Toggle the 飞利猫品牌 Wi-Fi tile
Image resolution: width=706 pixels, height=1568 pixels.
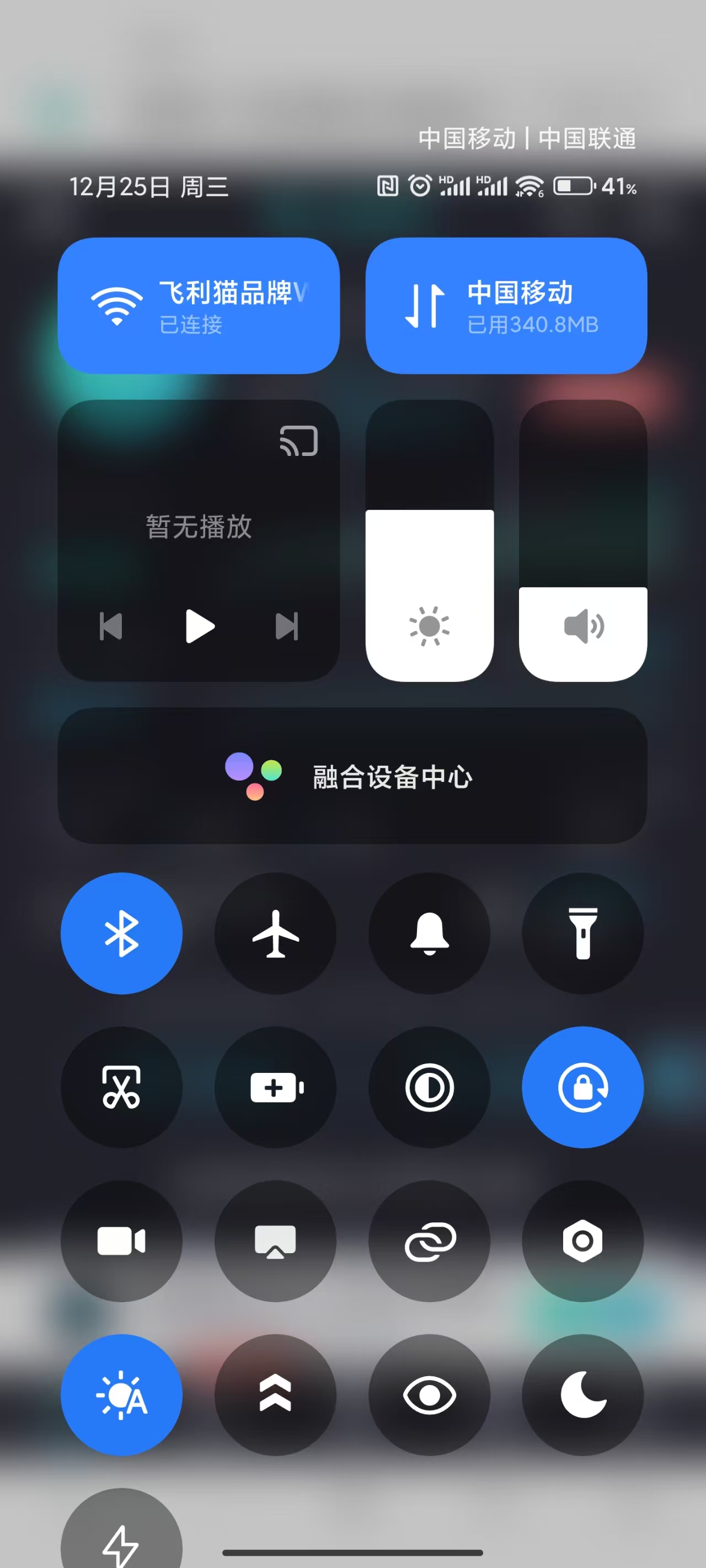(x=199, y=305)
